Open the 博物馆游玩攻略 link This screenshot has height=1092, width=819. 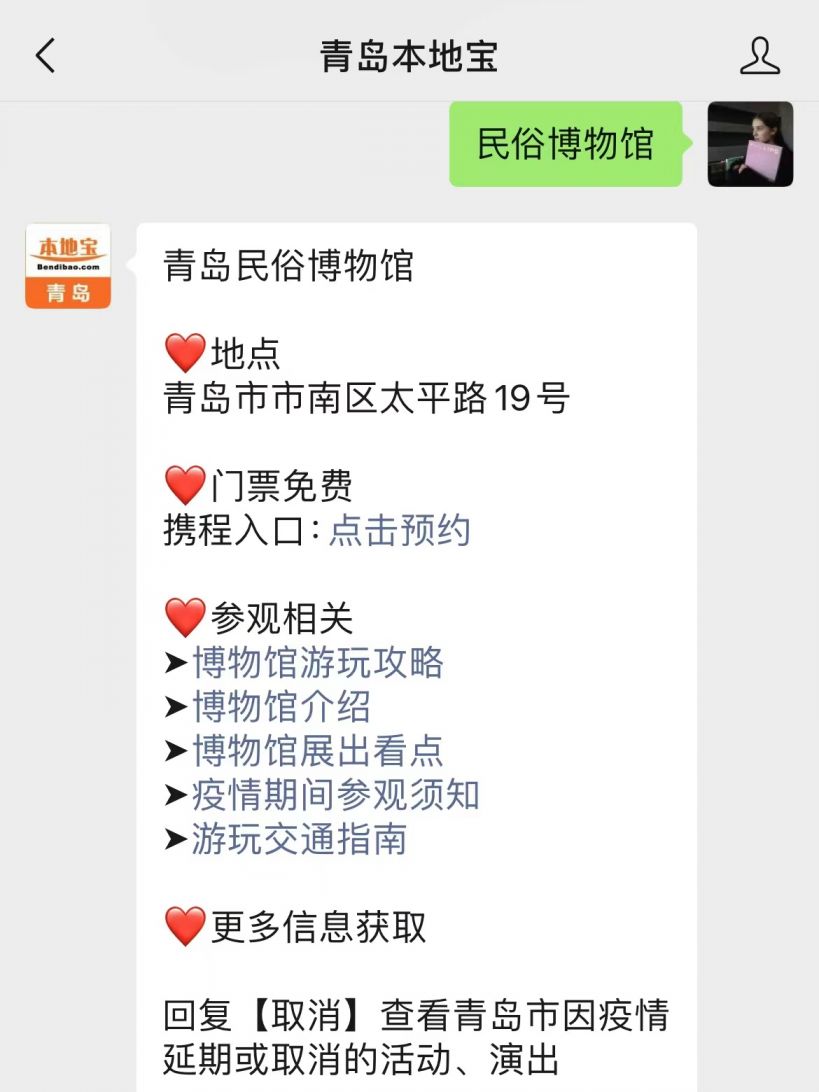pyautogui.click(x=318, y=663)
